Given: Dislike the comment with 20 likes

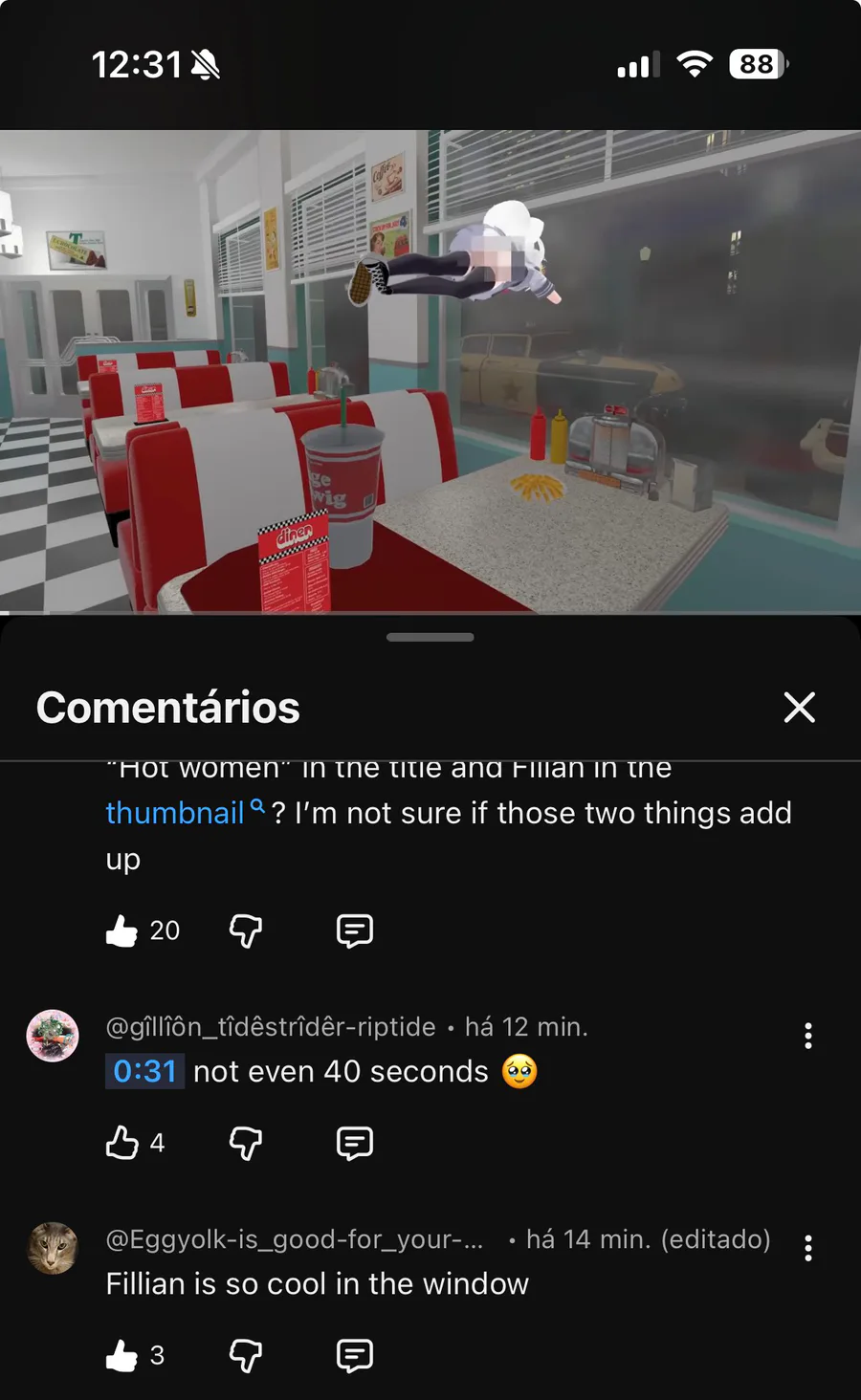Looking at the screenshot, I should pyautogui.click(x=246, y=930).
